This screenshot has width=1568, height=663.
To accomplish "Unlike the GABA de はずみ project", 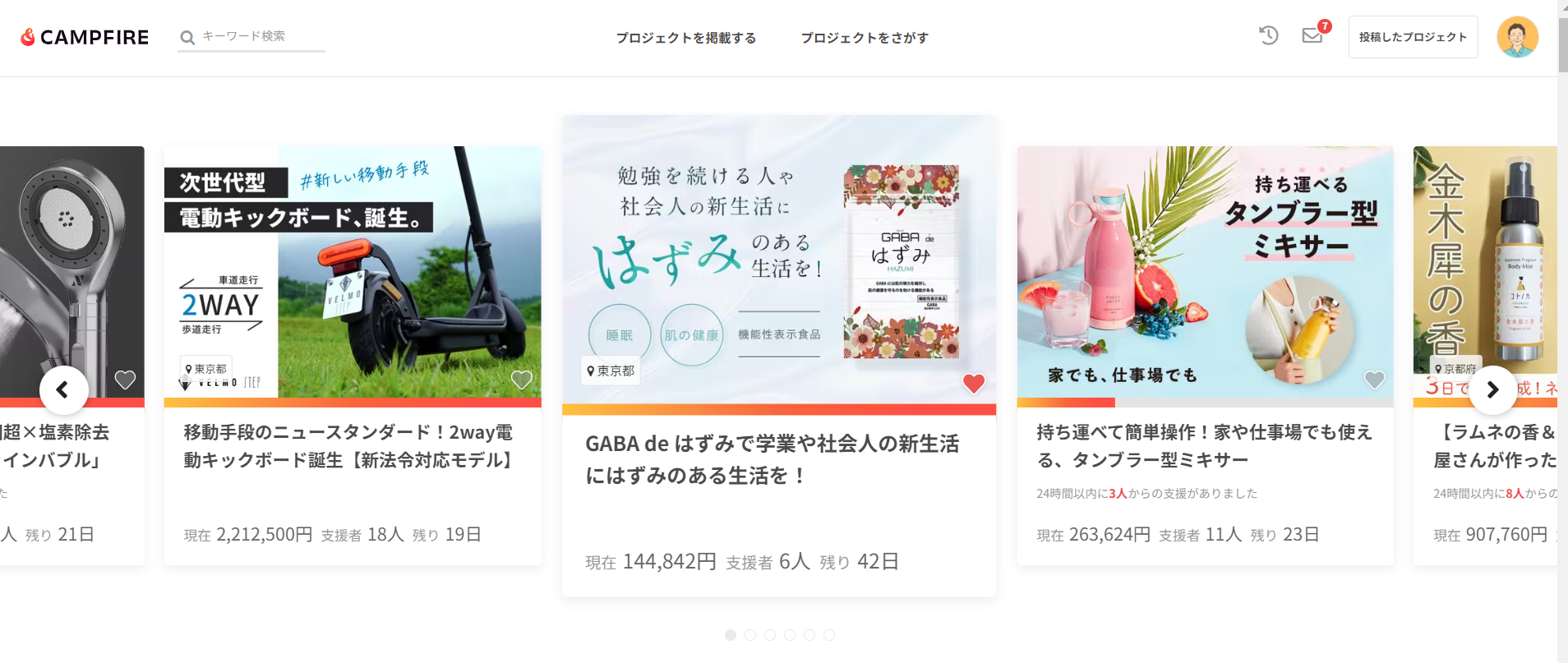I will [974, 383].
